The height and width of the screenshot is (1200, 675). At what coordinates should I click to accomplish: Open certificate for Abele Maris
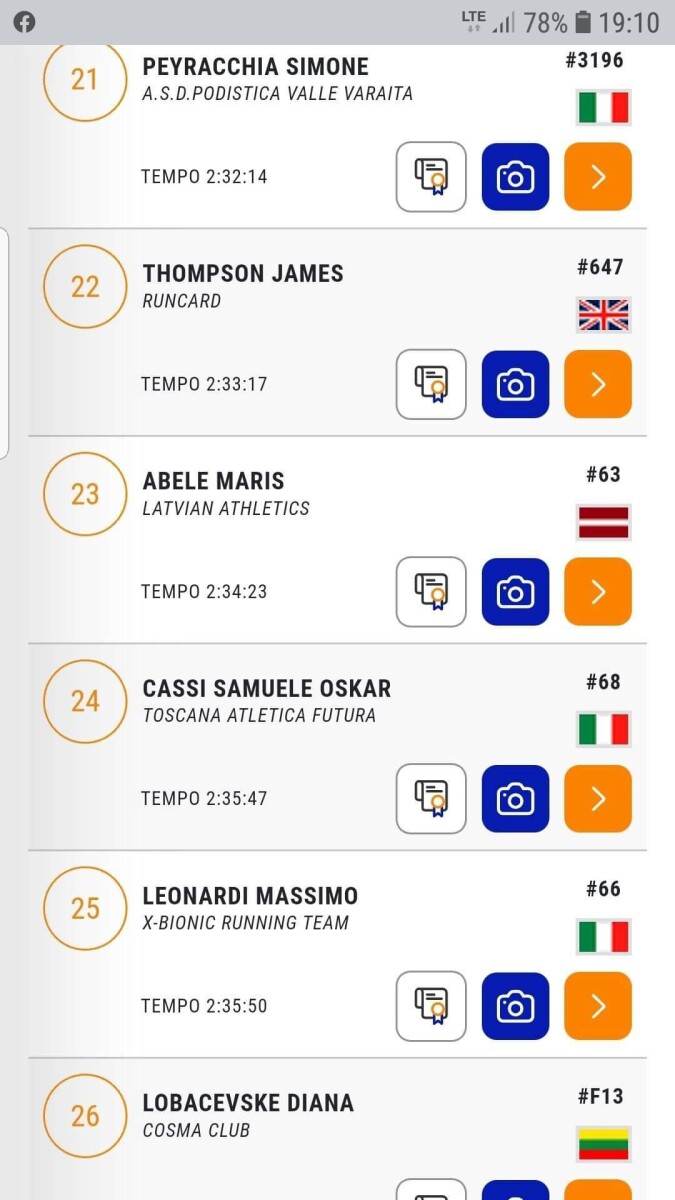click(431, 592)
